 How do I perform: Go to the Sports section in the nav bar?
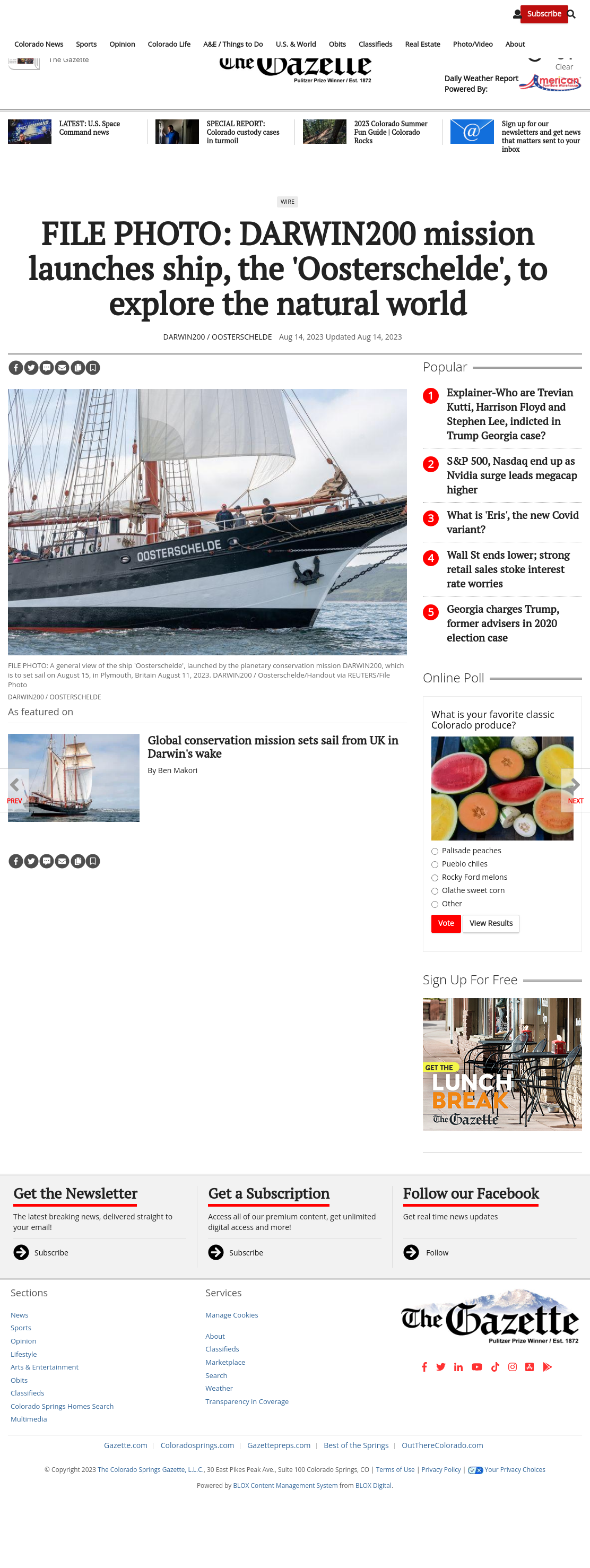tap(86, 45)
